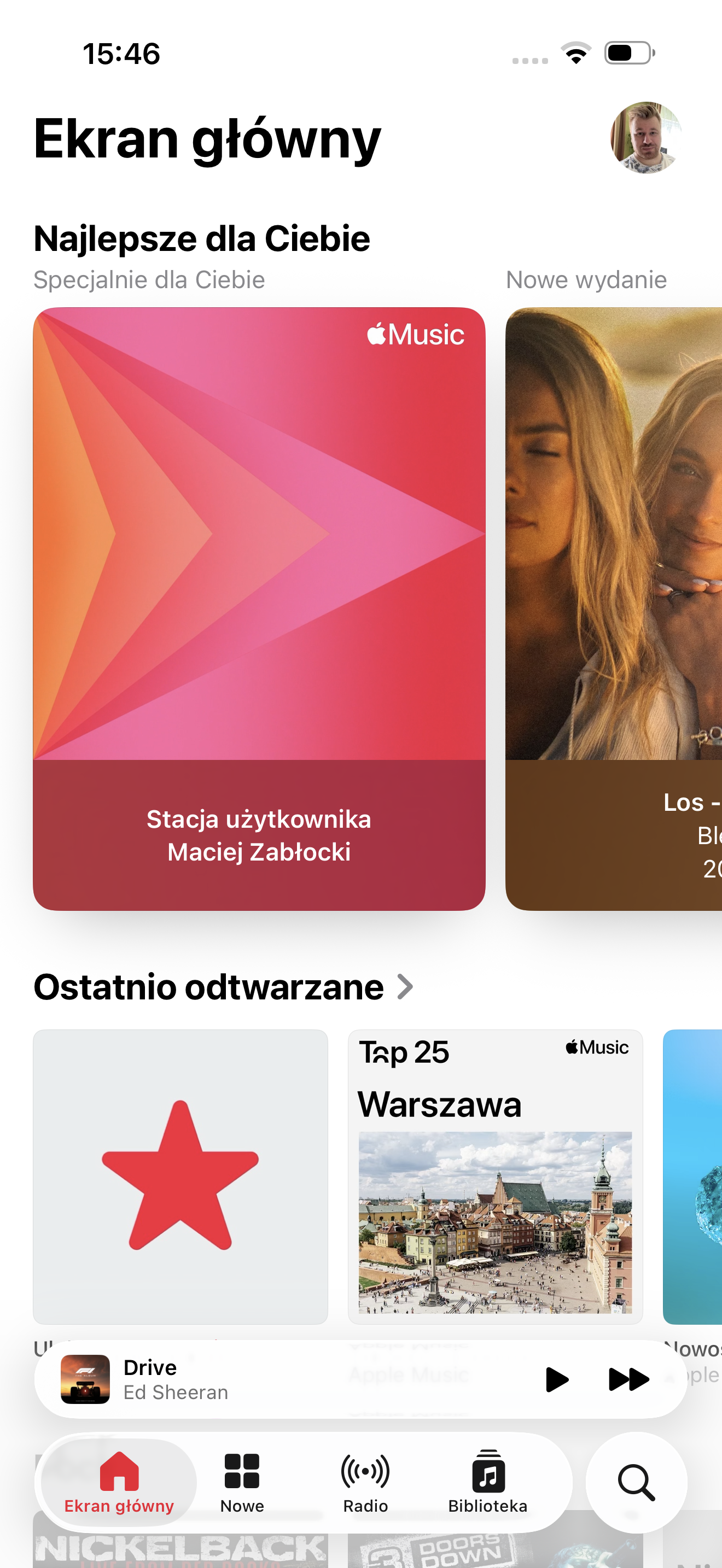
Task: Open Top 25 Warszawa playlist
Action: pos(495,1176)
